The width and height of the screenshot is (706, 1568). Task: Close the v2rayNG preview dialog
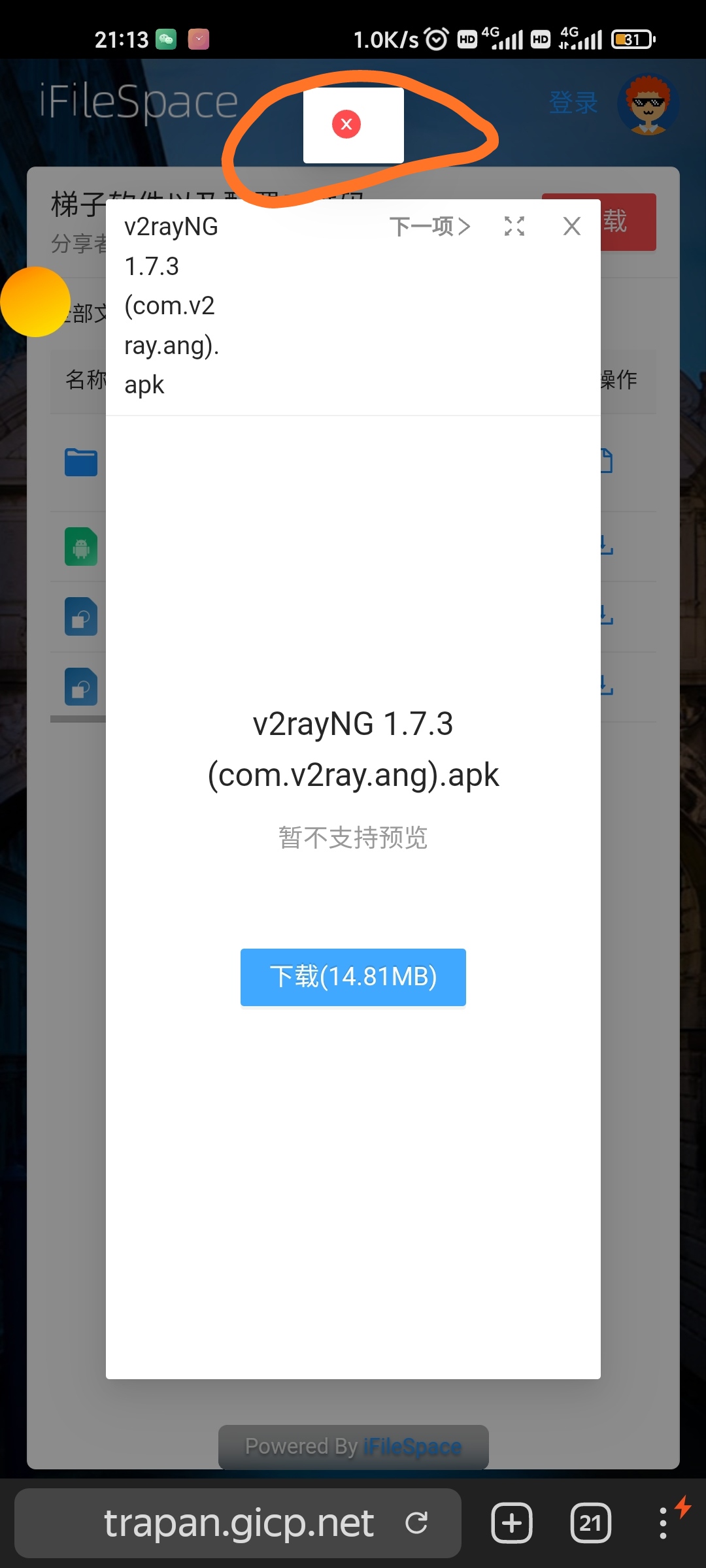pos(572,226)
